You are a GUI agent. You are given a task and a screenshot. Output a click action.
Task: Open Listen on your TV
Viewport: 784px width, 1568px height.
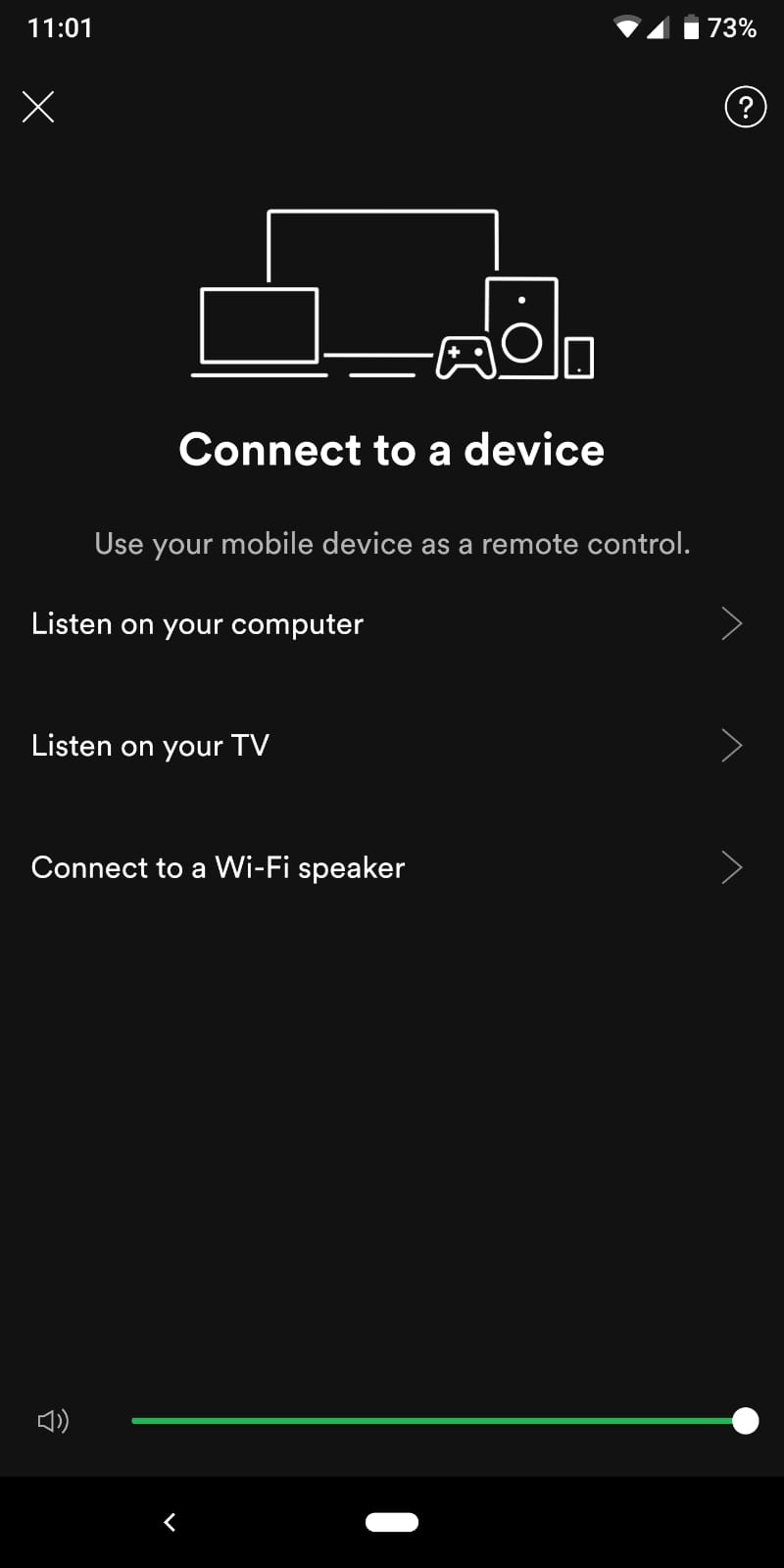pos(387,746)
